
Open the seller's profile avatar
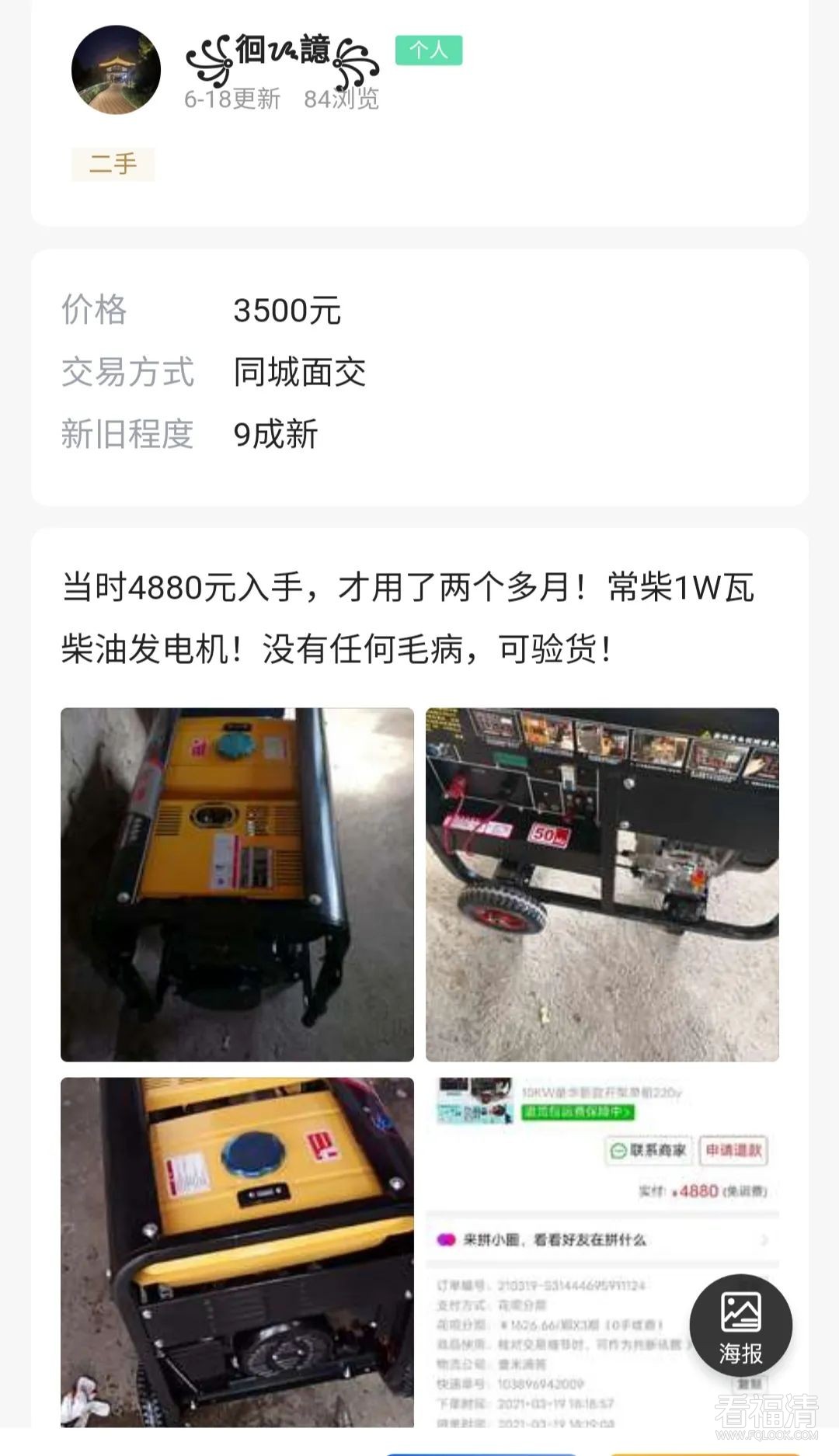coord(116,70)
